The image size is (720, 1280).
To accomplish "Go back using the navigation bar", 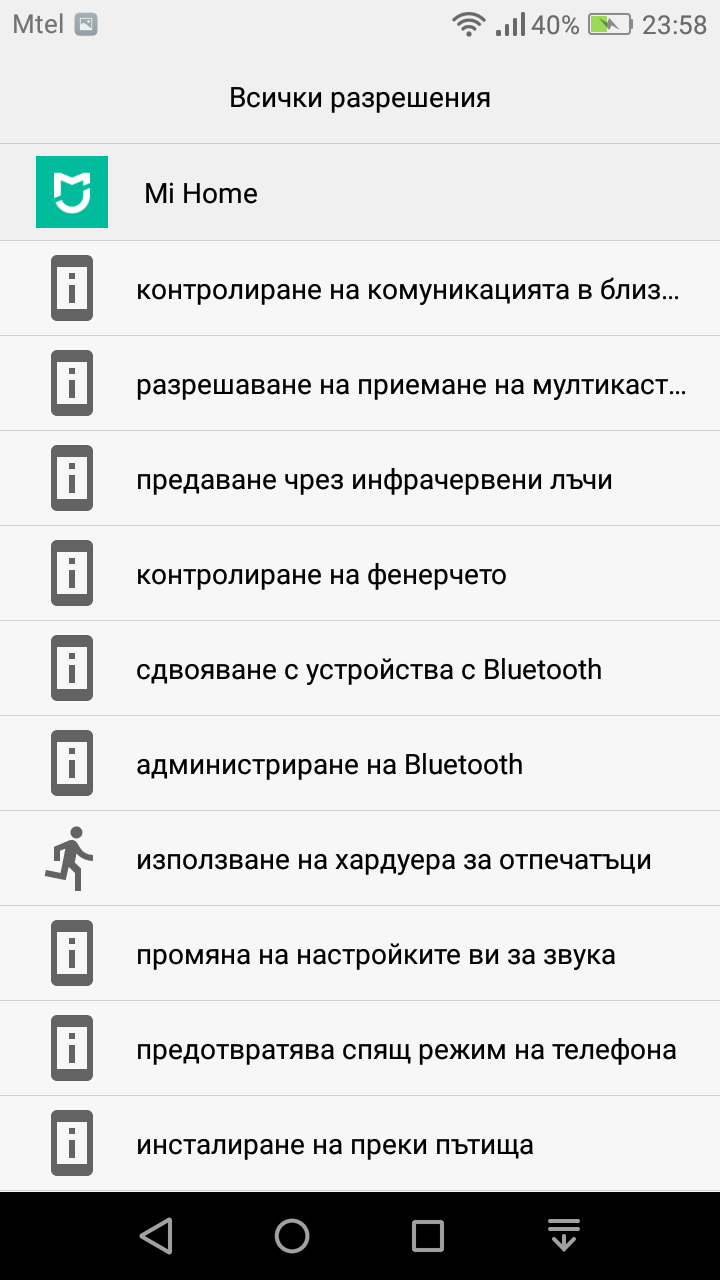I will coord(156,1236).
